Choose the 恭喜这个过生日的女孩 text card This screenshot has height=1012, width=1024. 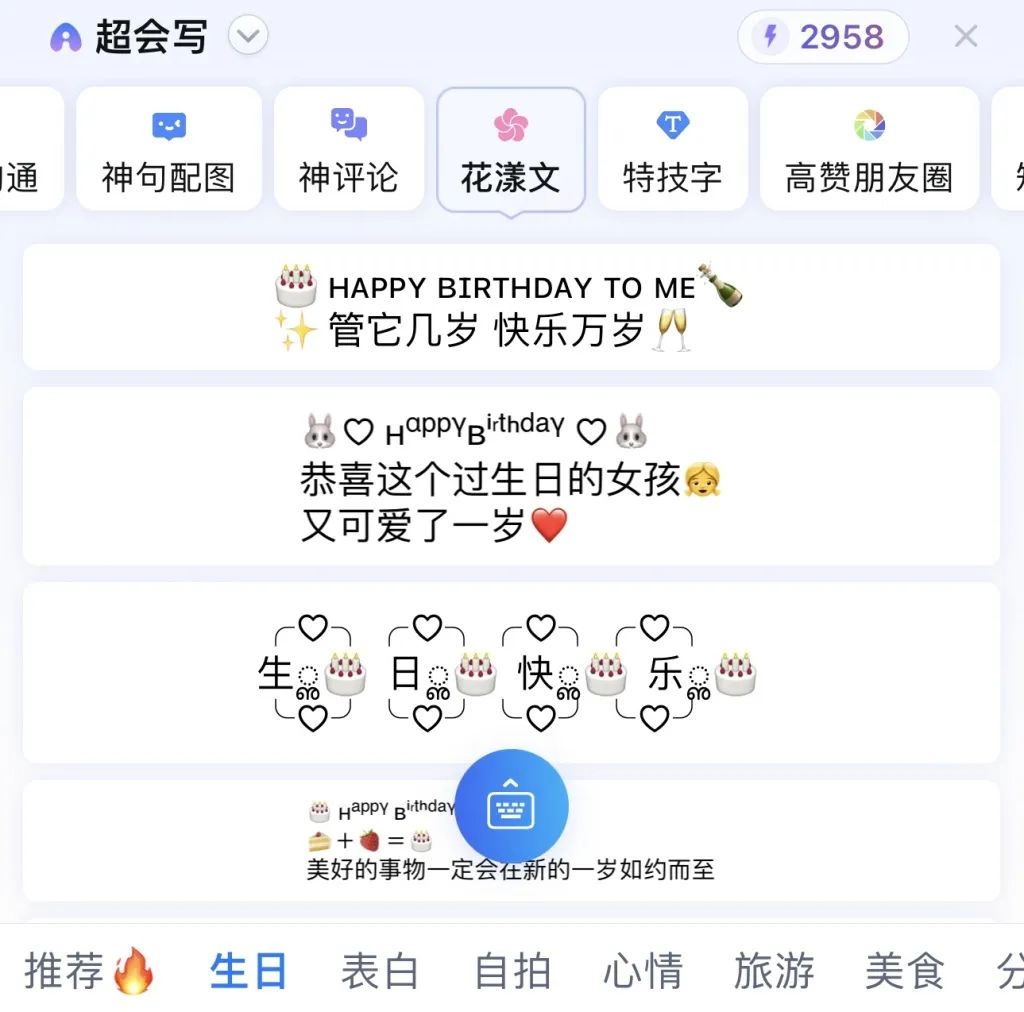pos(510,477)
